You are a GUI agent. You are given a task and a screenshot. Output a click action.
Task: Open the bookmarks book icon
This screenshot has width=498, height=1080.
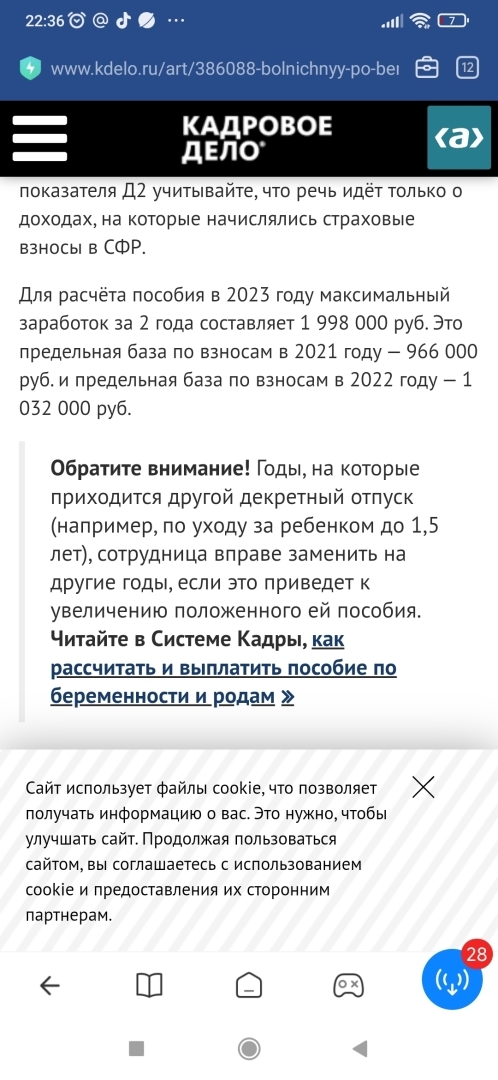pos(149,986)
